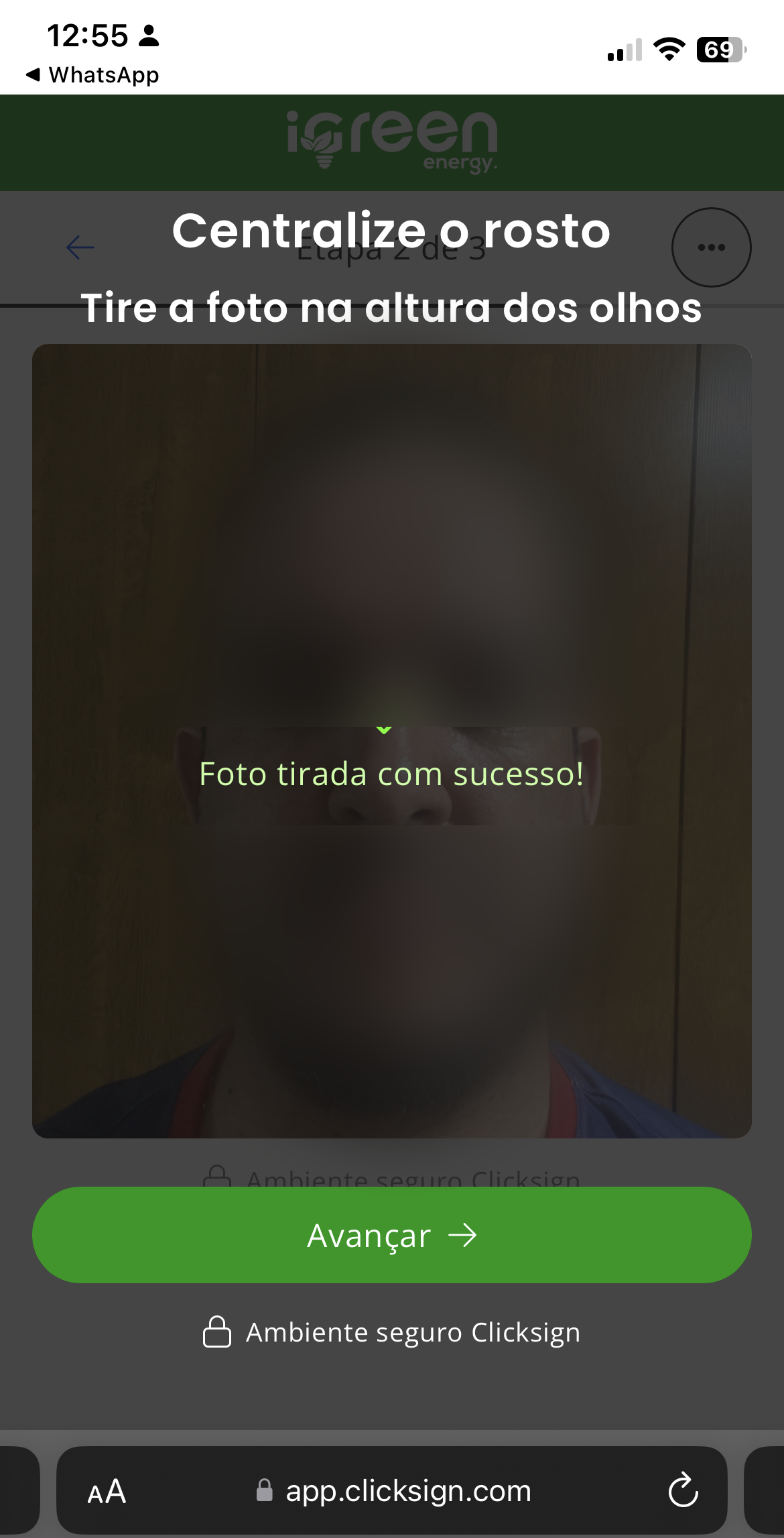Open the three-dot options menu
The width and height of the screenshot is (784, 1538).
[711, 247]
